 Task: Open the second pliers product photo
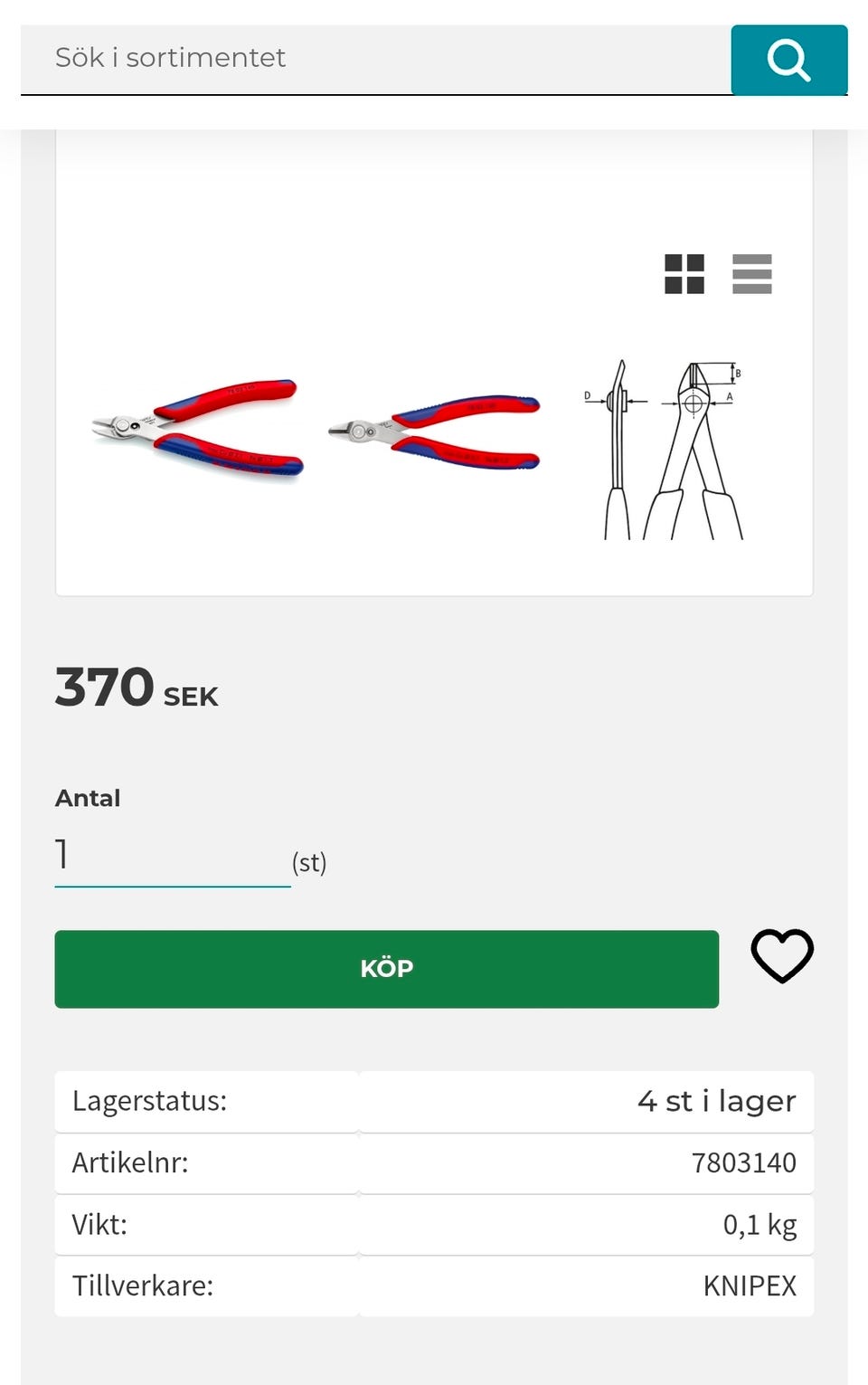[x=436, y=432]
